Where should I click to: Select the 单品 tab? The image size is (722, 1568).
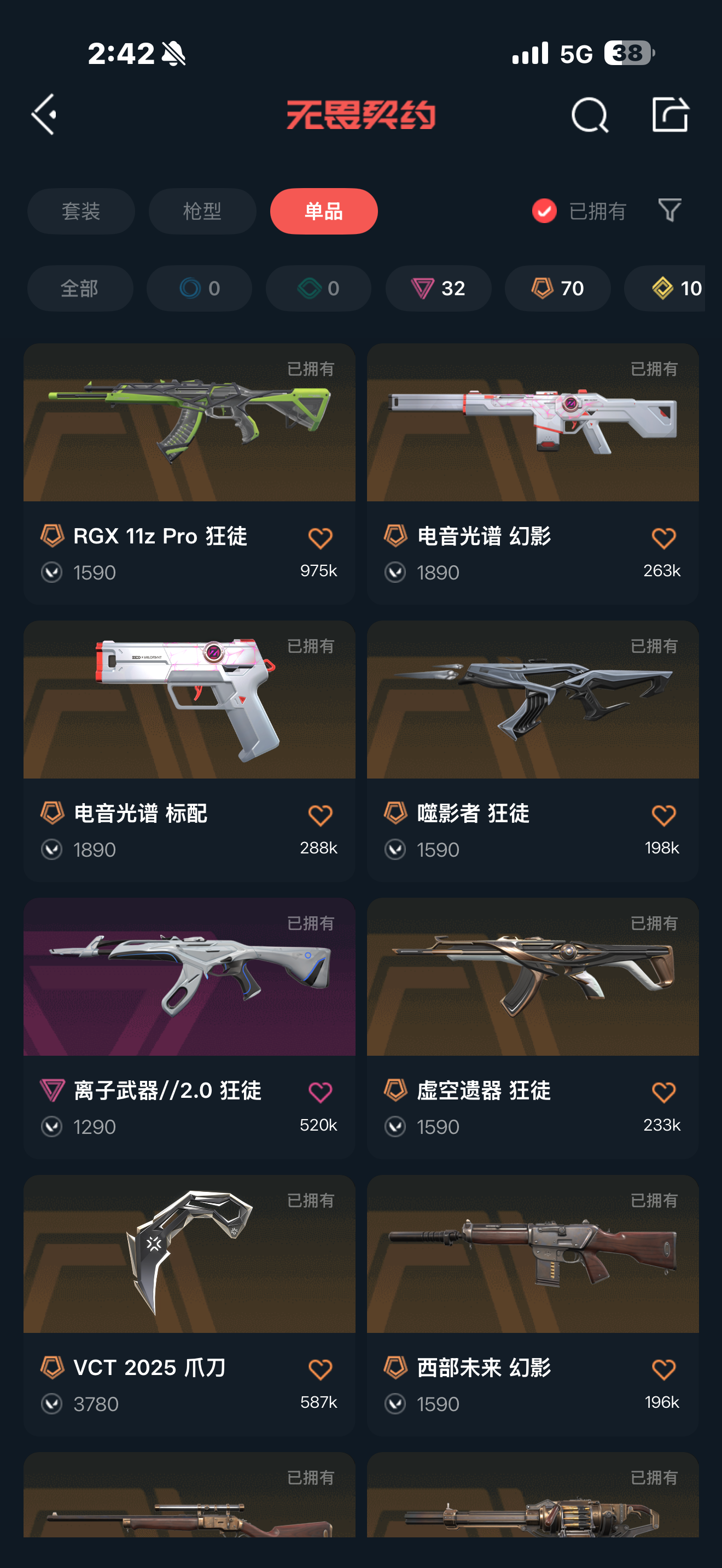[324, 211]
